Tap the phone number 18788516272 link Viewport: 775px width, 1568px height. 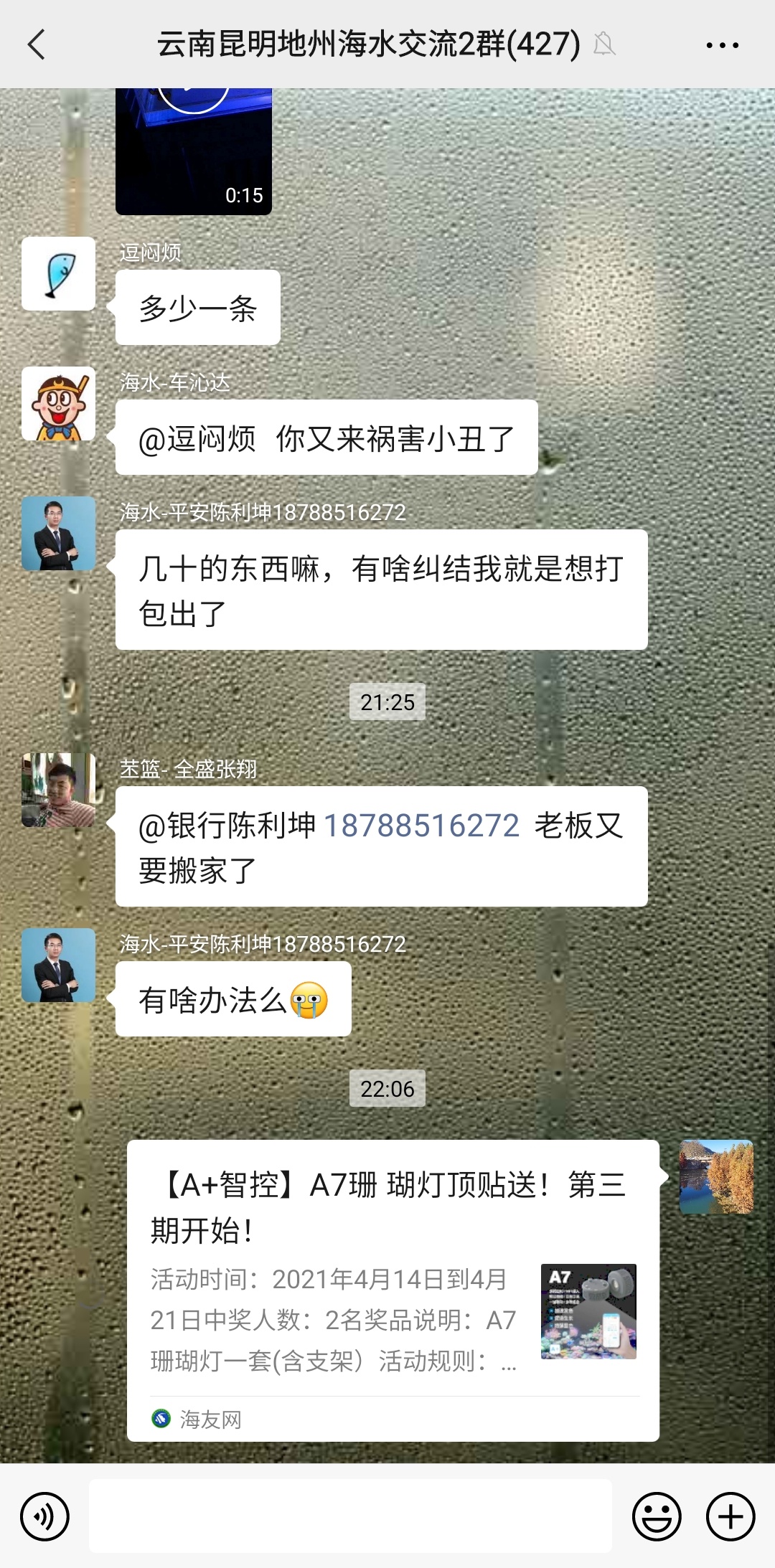422,826
